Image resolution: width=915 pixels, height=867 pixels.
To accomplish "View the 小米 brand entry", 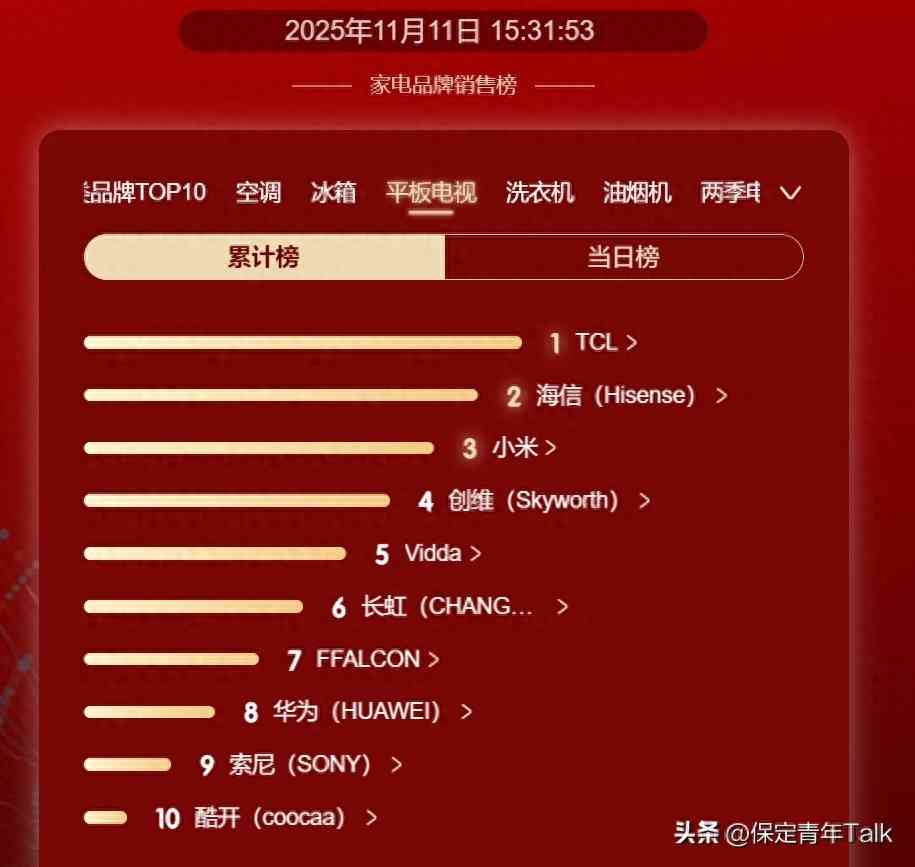I will click(522, 448).
